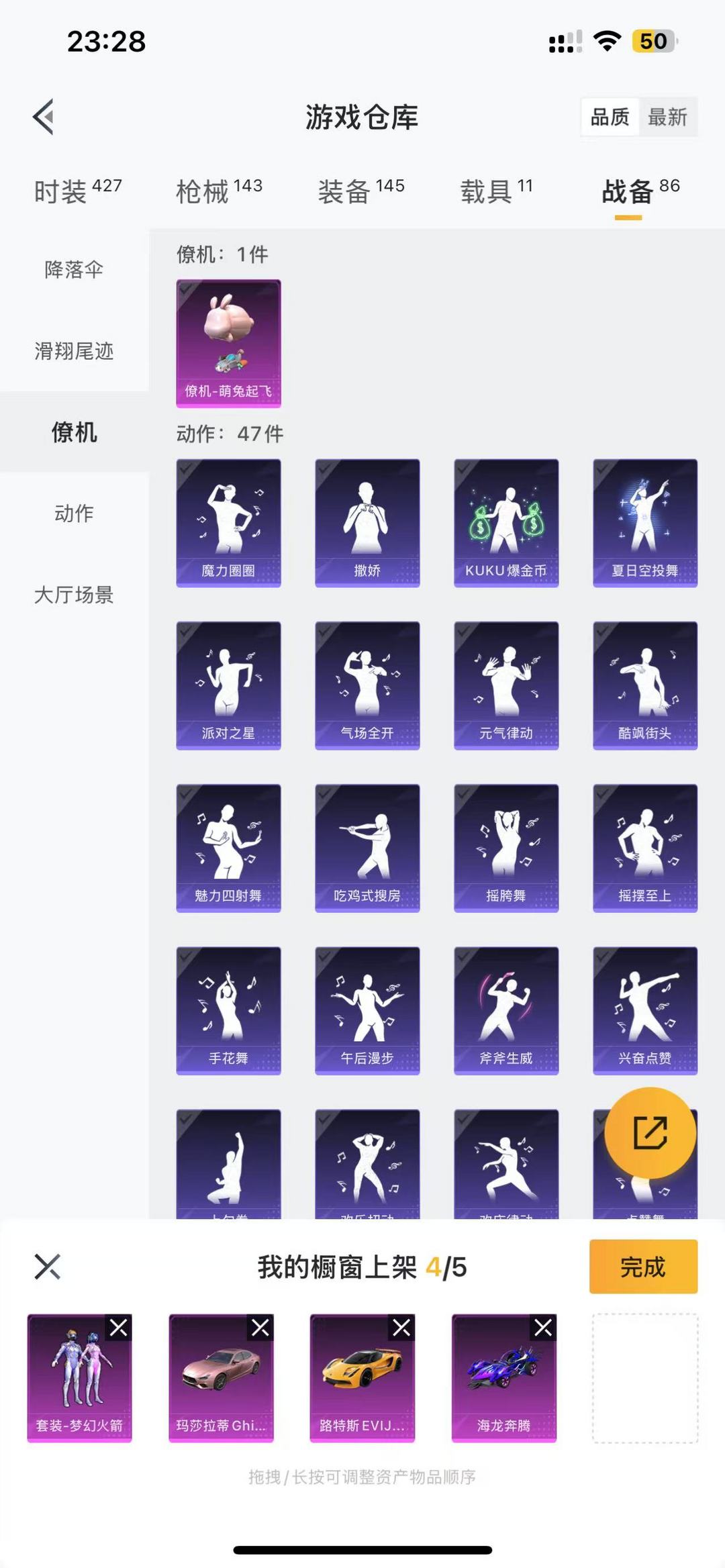Switch to the 时装 tab
The width and height of the screenshot is (725, 1568).
tap(78, 191)
